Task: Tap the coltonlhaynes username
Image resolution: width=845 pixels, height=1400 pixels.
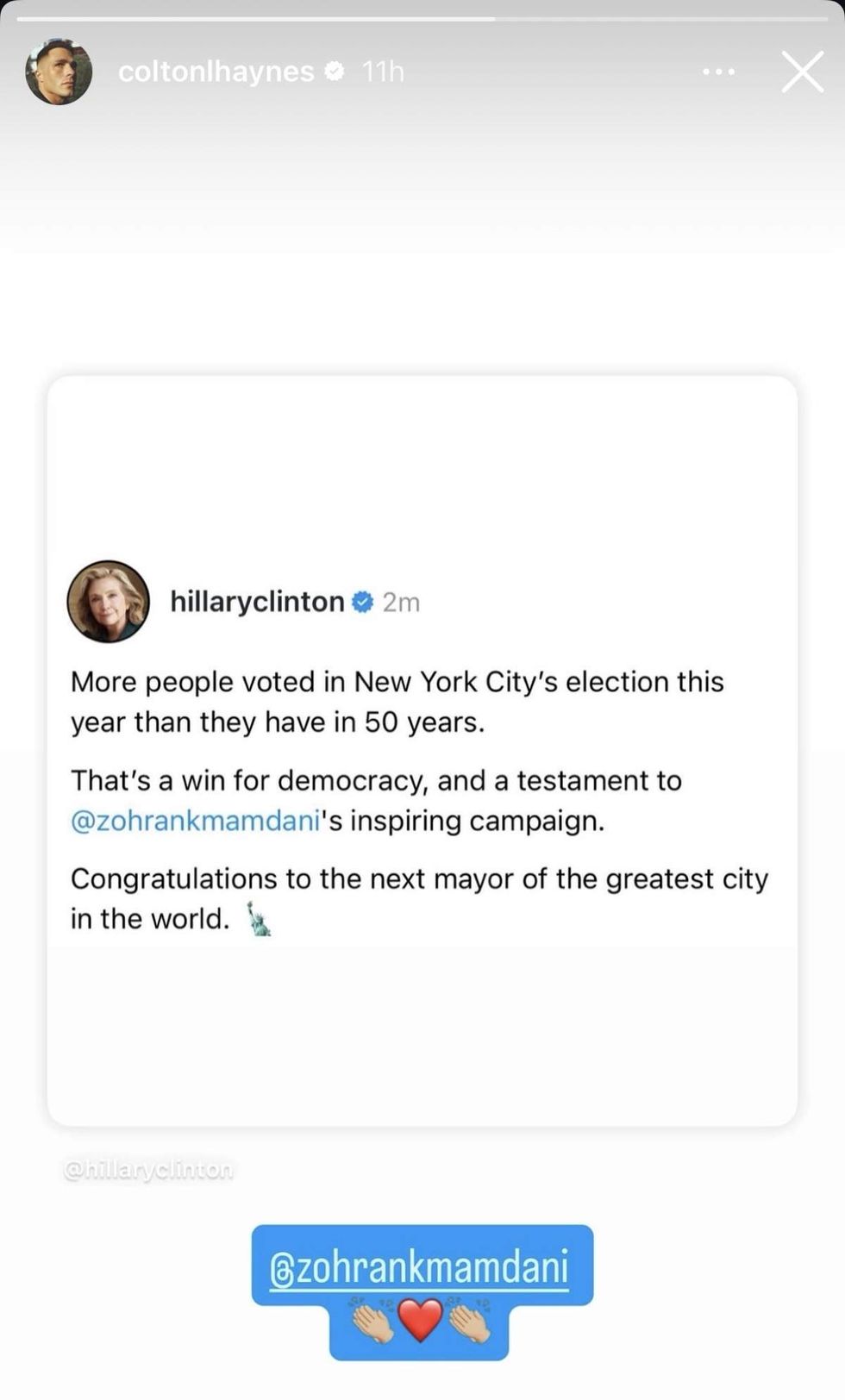Action: 216,72
